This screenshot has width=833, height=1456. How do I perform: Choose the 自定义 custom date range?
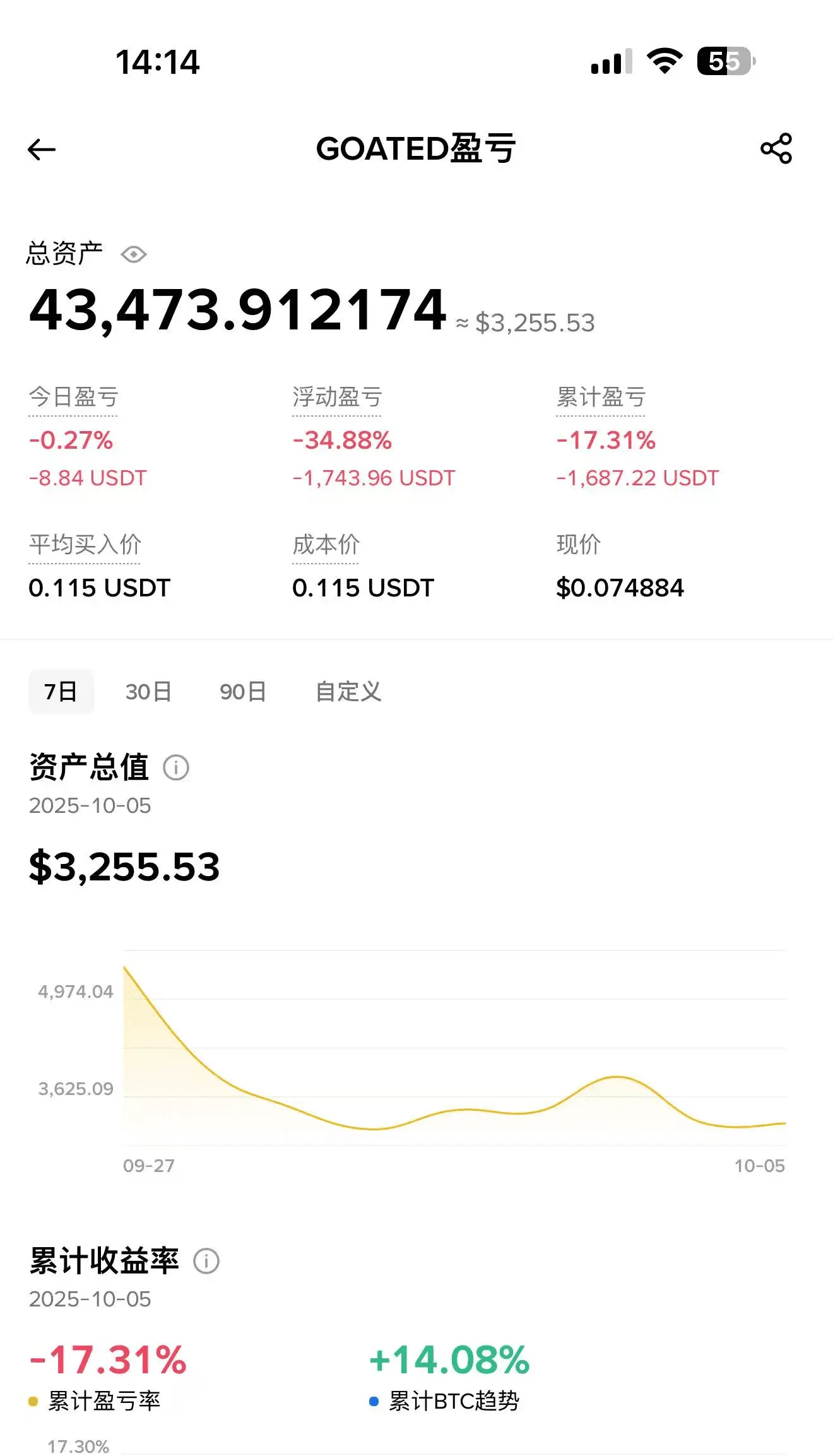click(x=348, y=692)
